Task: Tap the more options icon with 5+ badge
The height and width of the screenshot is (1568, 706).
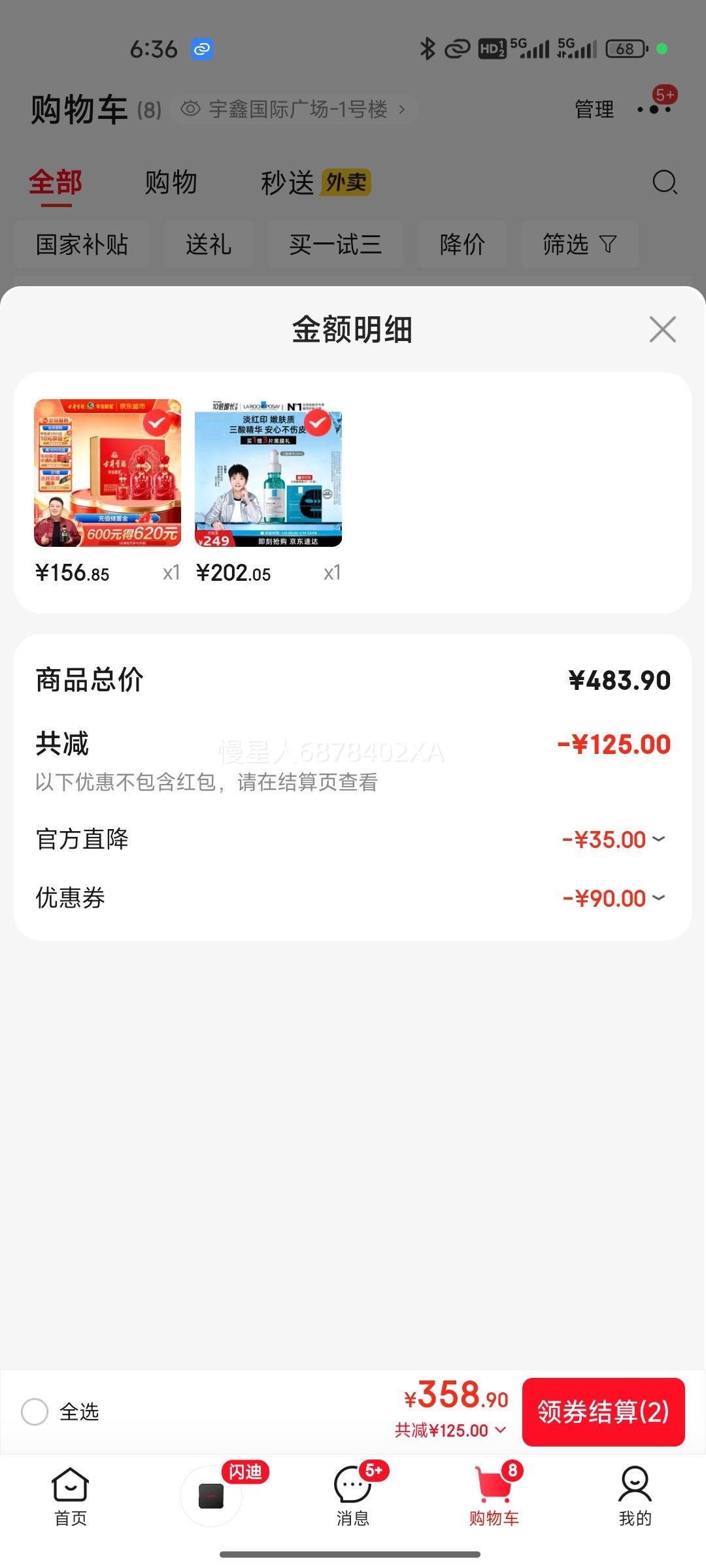Action: point(654,109)
